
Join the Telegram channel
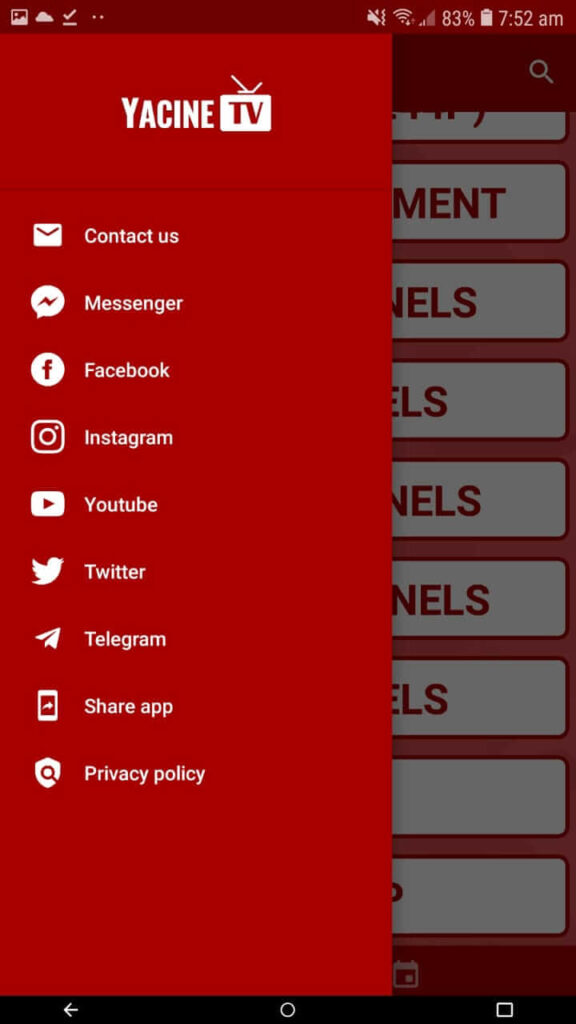pos(196,639)
